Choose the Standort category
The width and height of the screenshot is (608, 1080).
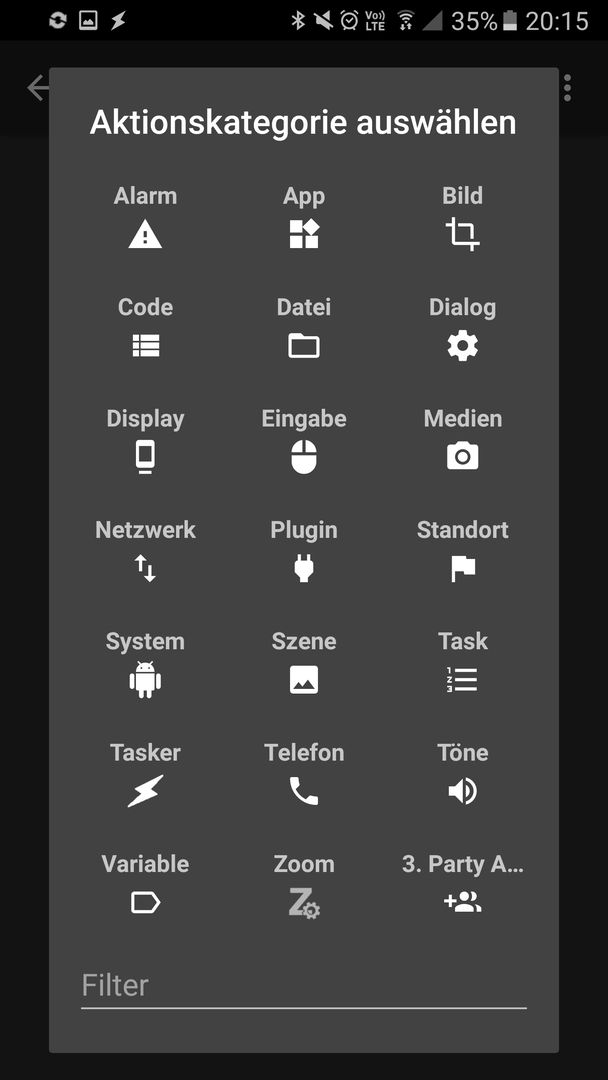[462, 551]
